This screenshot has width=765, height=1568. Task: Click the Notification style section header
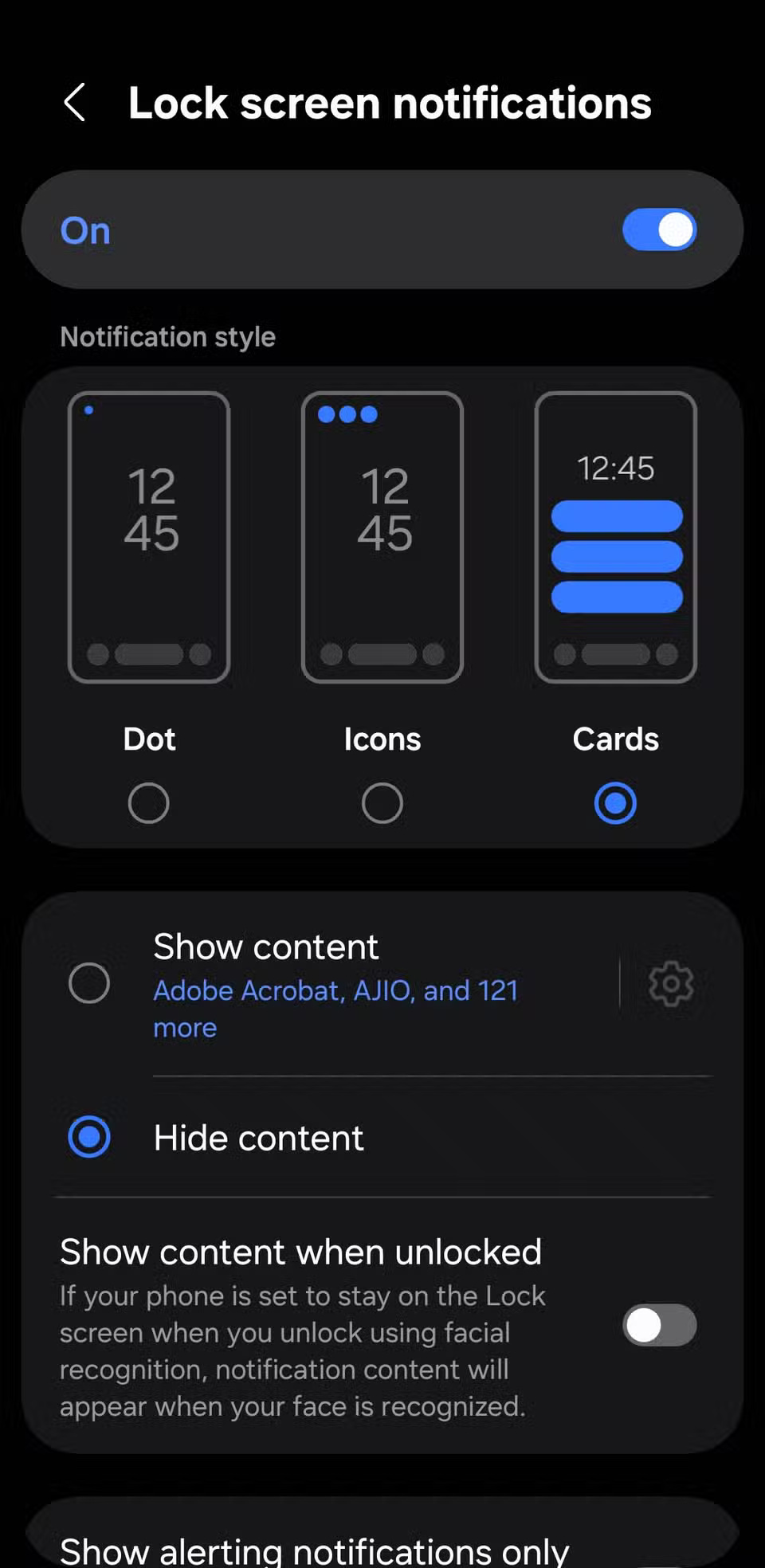tap(167, 337)
